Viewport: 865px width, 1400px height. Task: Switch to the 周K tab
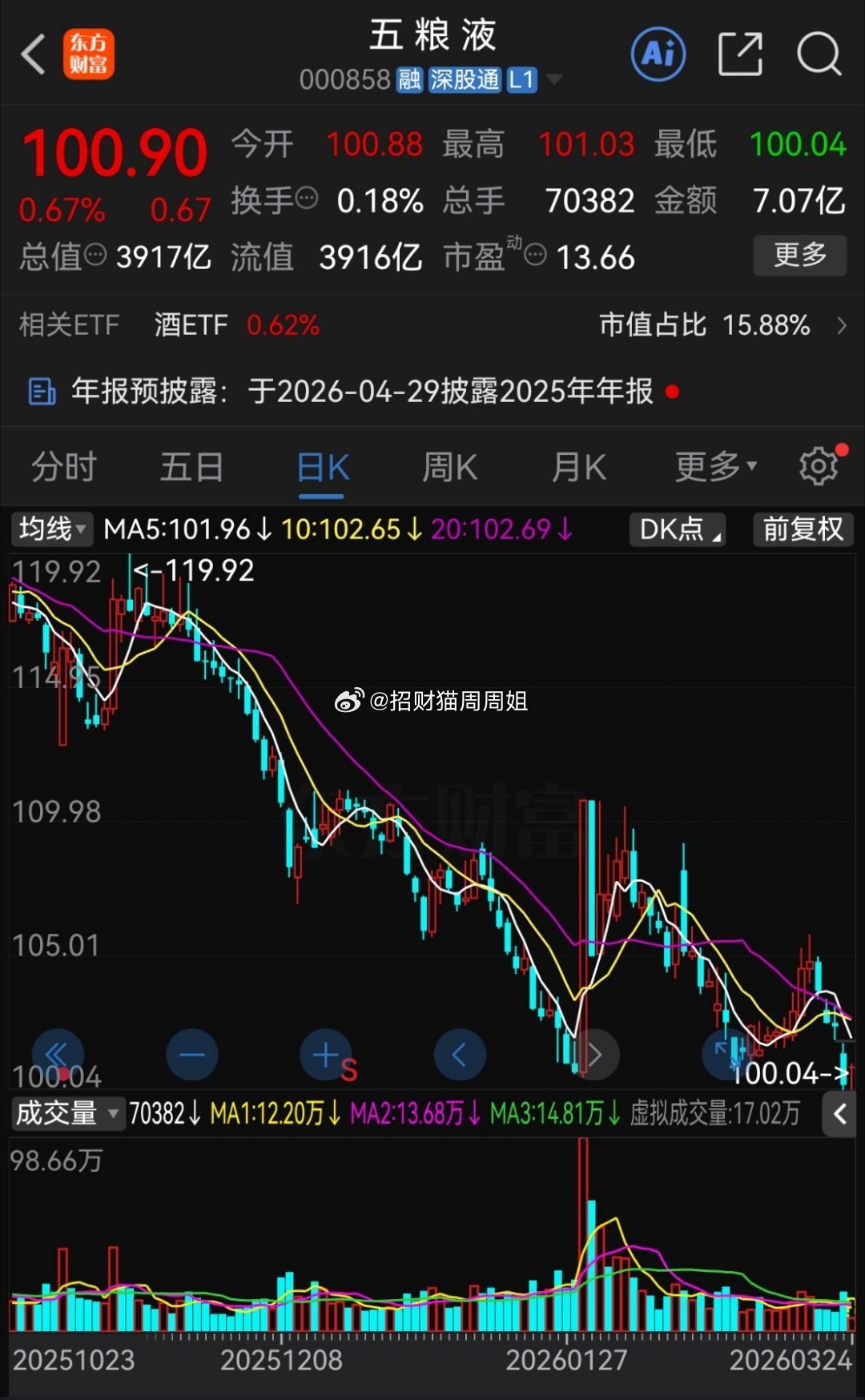pyautogui.click(x=449, y=466)
